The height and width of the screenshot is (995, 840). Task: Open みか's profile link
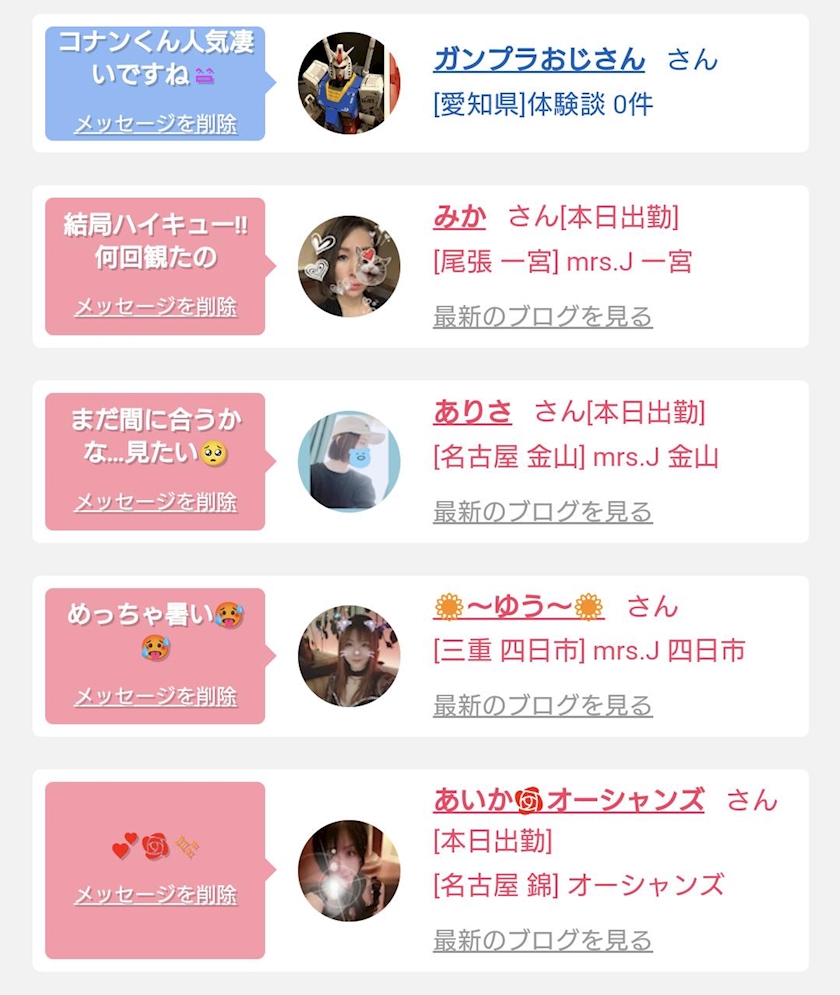click(459, 217)
